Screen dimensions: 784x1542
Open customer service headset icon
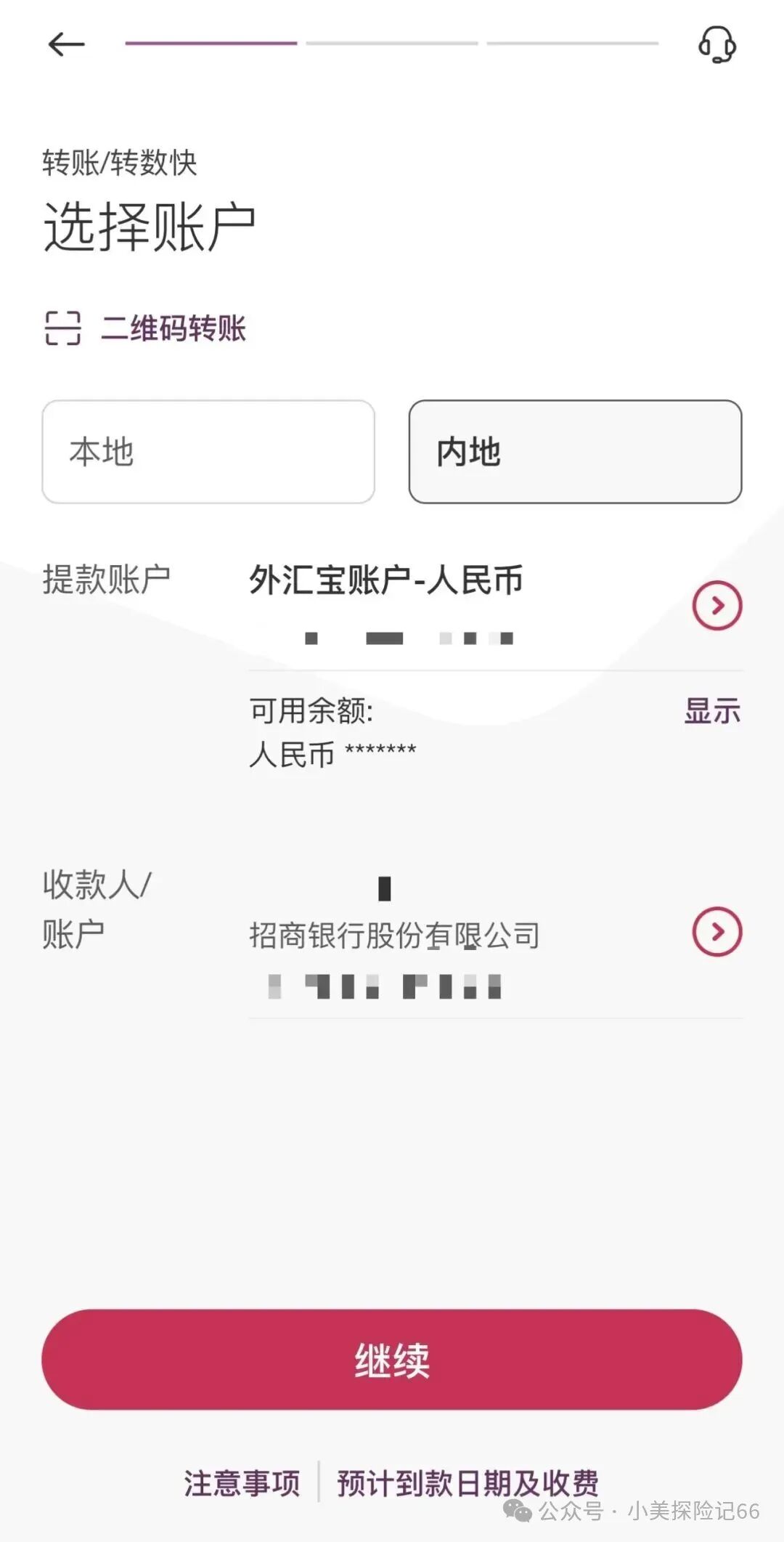pyautogui.click(x=716, y=45)
